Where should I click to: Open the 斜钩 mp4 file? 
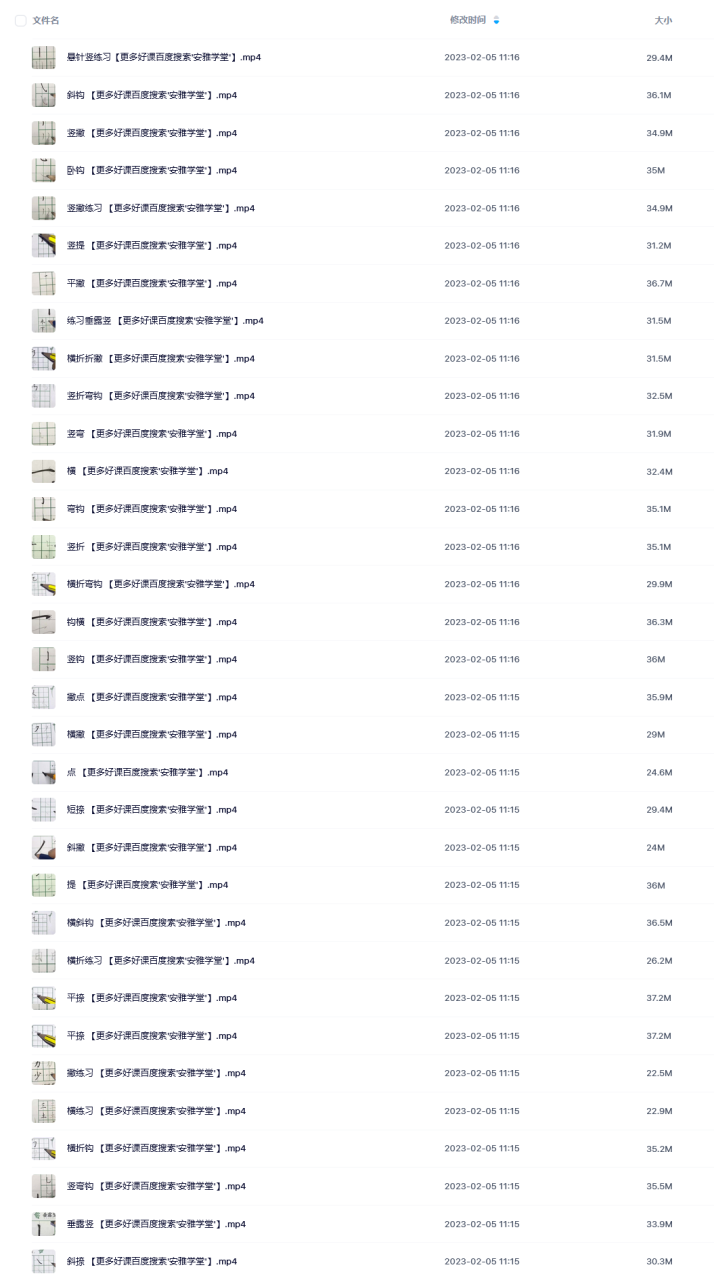[x=152, y=95]
